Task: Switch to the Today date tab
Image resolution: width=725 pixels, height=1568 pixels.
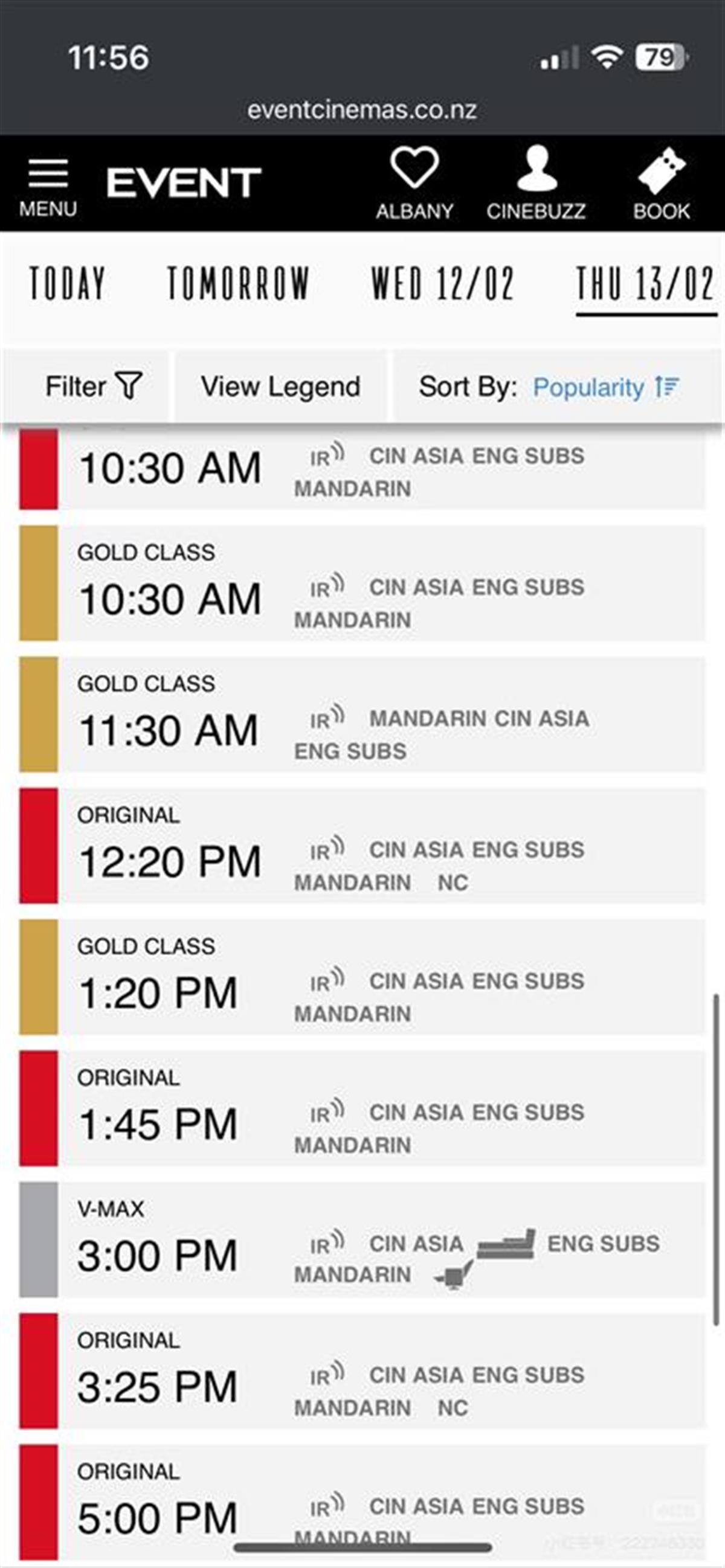Action: [x=68, y=284]
